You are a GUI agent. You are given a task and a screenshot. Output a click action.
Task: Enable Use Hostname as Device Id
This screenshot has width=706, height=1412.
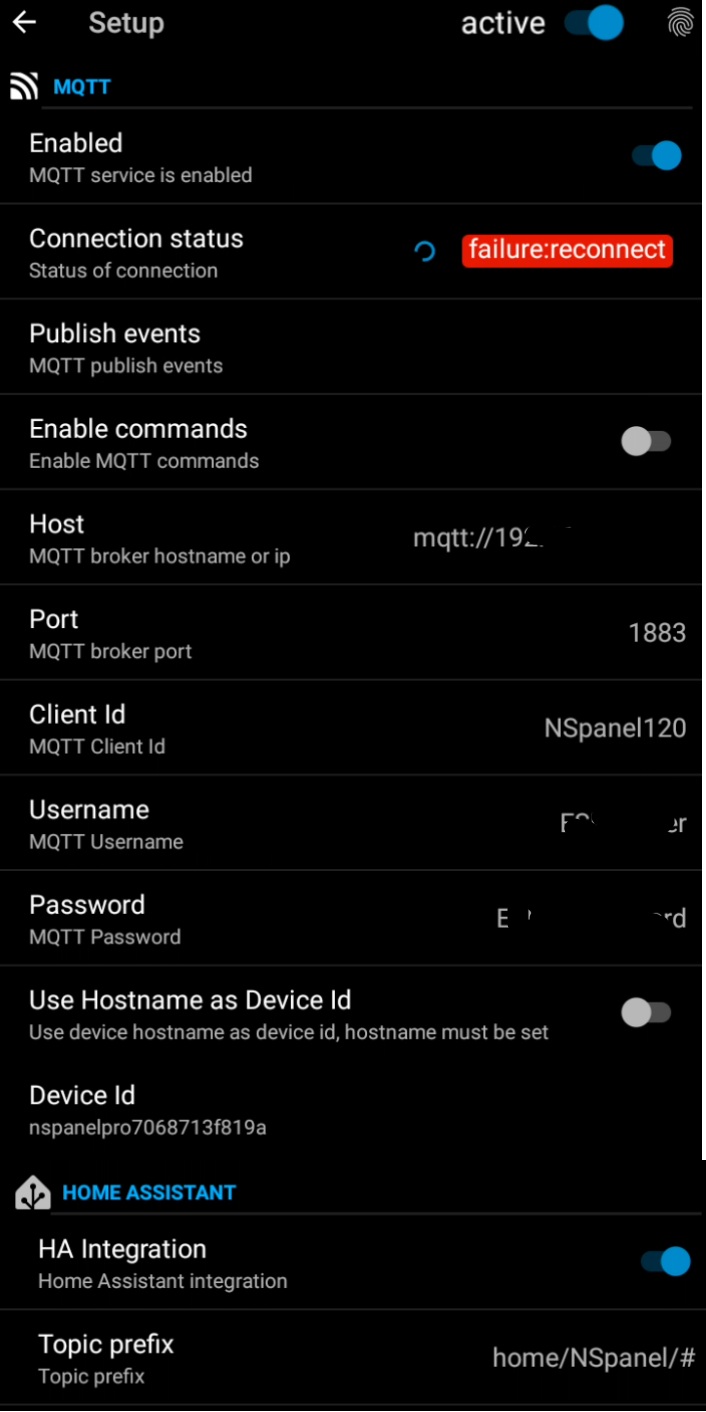[646, 1013]
